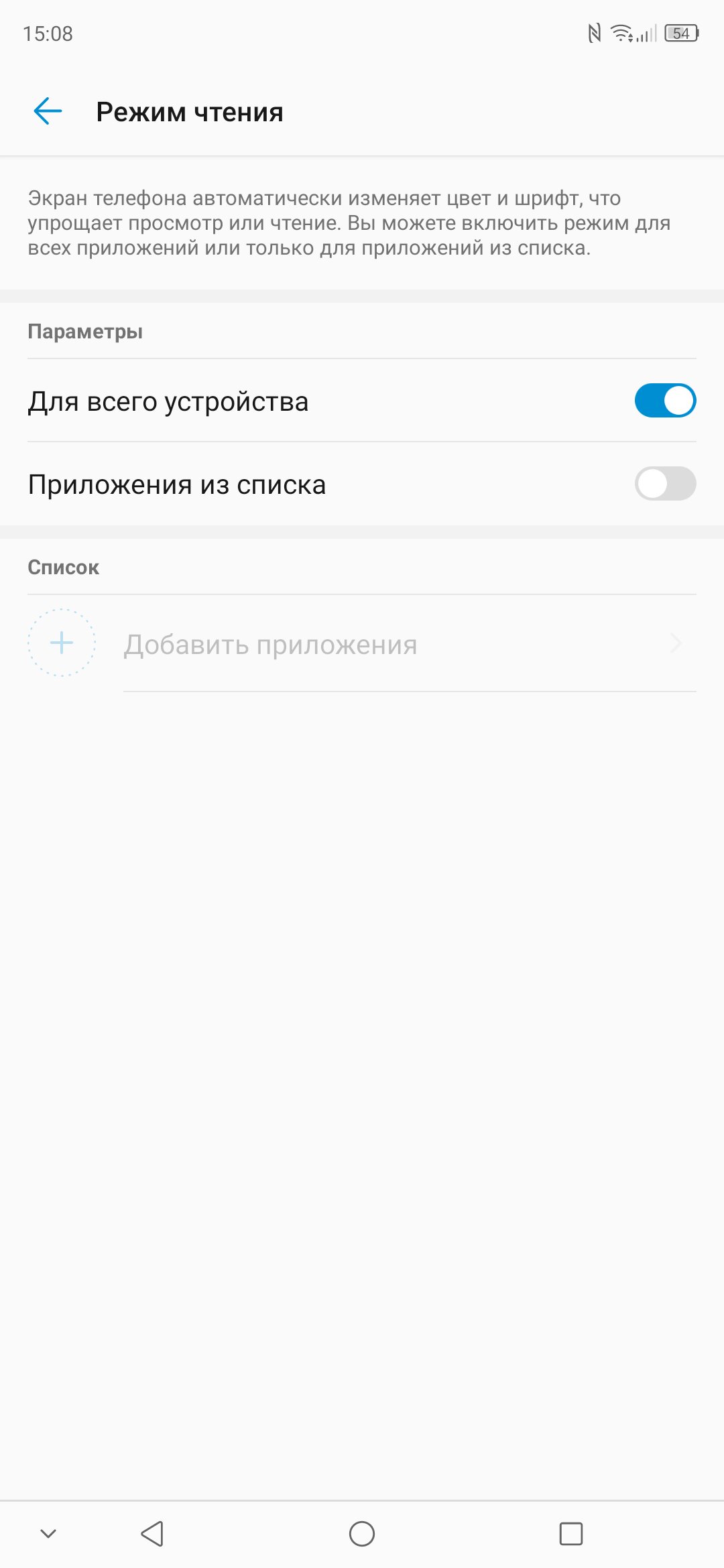Open Добавить приложения row
The width and height of the screenshot is (724, 1568).
click(362, 643)
